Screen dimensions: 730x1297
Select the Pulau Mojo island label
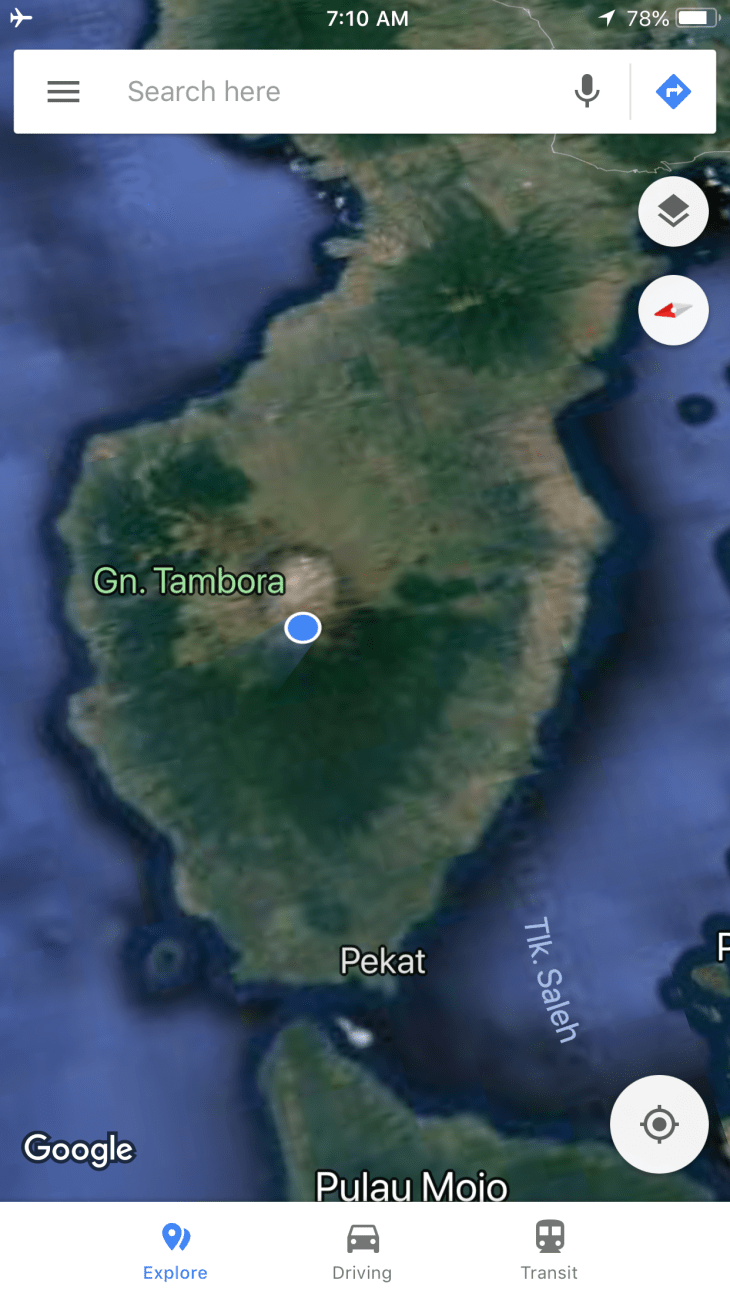point(412,1187)
